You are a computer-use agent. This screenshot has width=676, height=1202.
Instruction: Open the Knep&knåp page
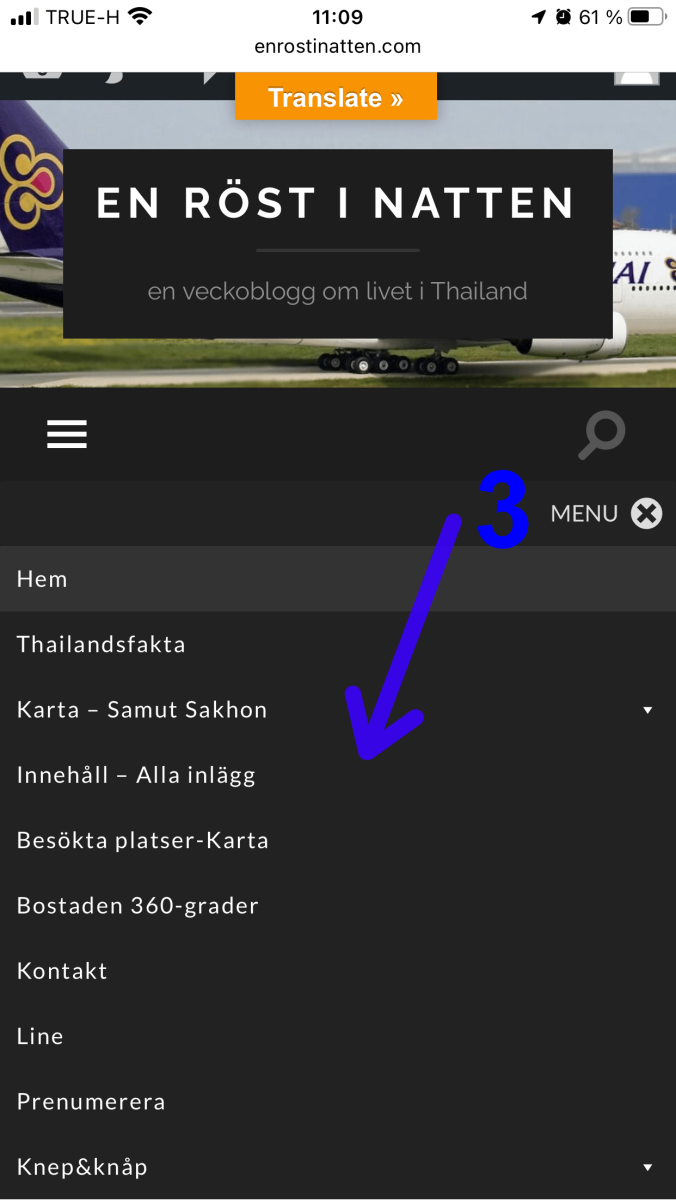82,1167
